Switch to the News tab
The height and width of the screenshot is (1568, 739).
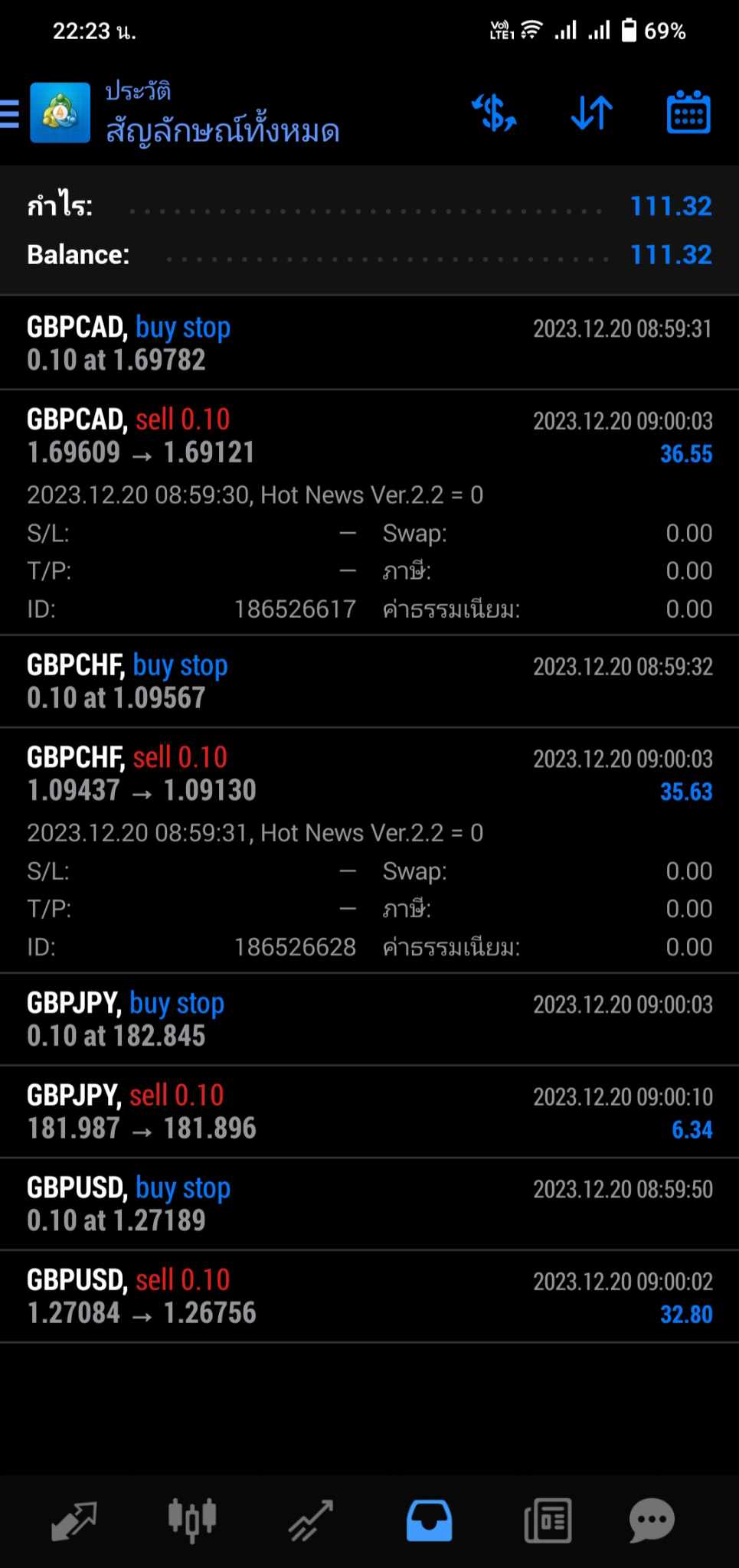(x=548, y=1521)
